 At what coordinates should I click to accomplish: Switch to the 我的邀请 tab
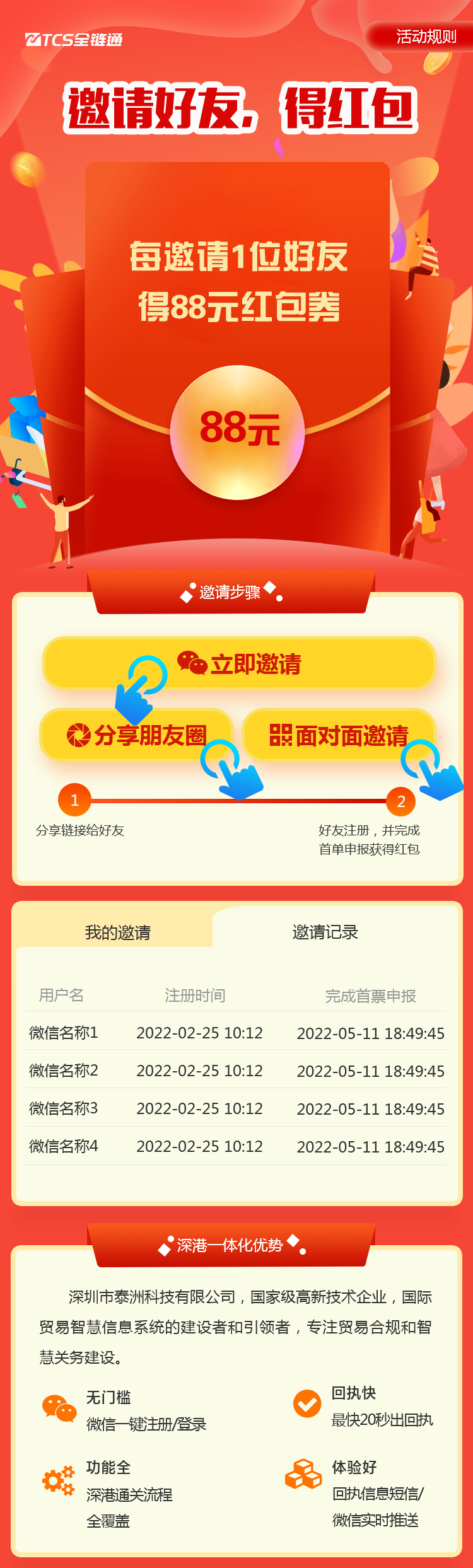click(117, 932)
